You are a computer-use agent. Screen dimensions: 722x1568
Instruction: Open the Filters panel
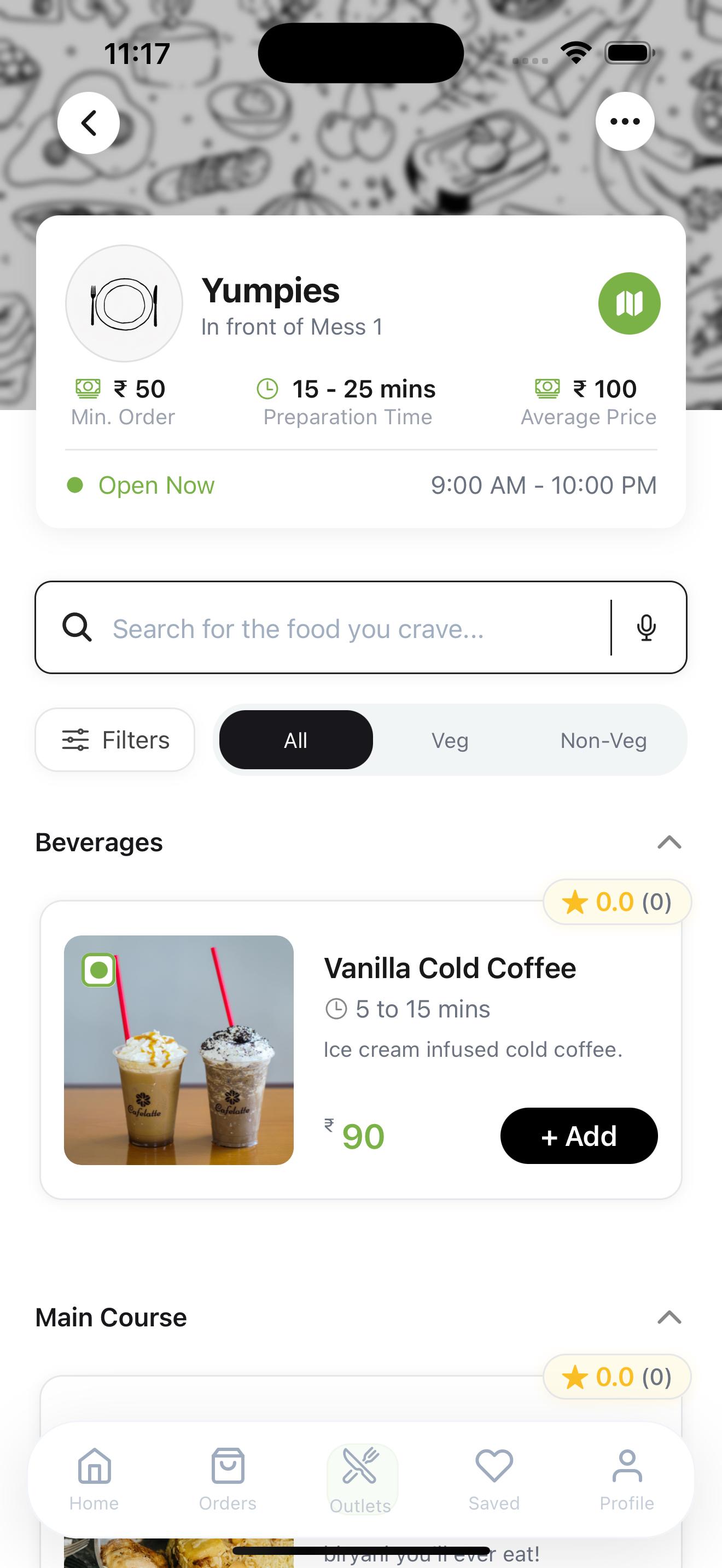pyautogui.click(x=115, y=740)
